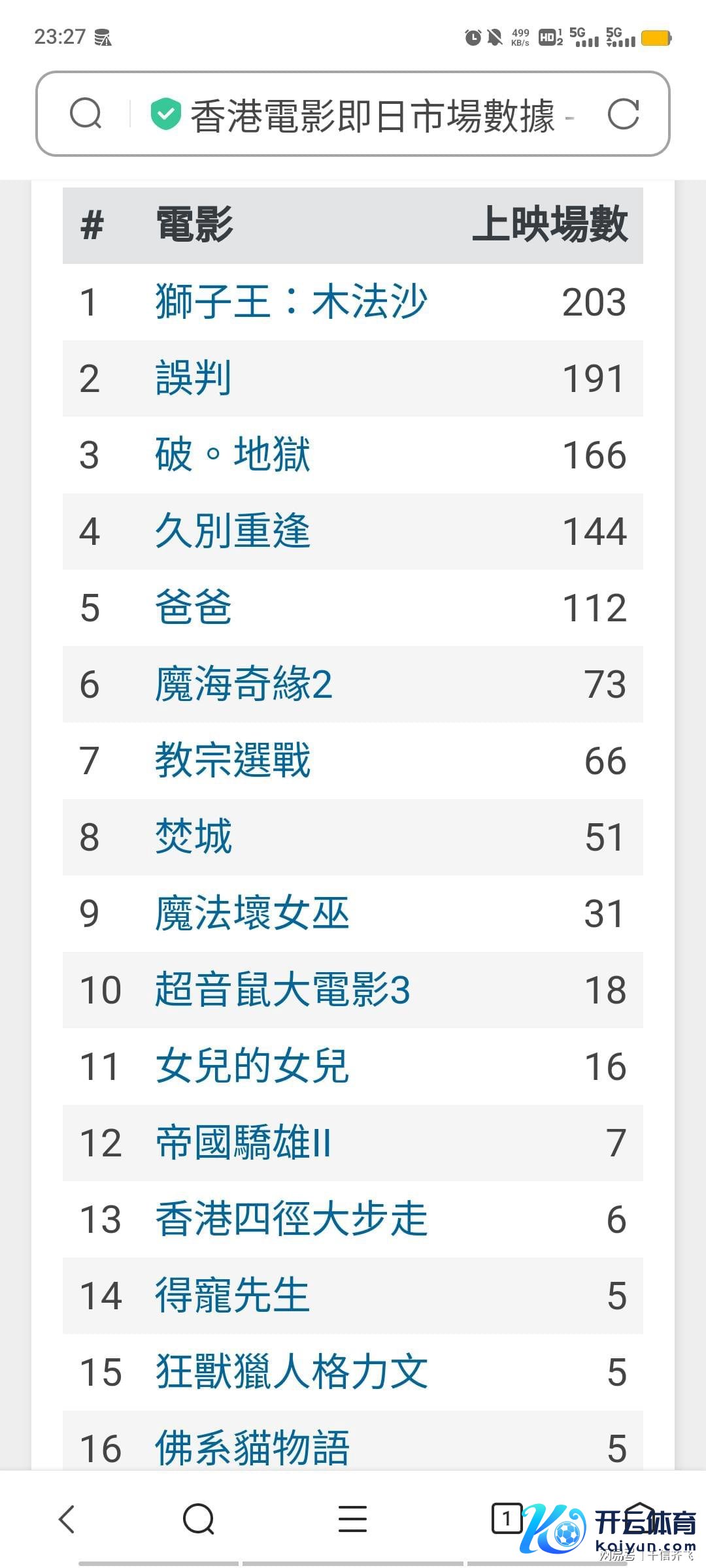Viewport: 706px width, 1568px height.
Task: Tap the address bar showing 香港電影即日市場數據
Action: [373, 116]
